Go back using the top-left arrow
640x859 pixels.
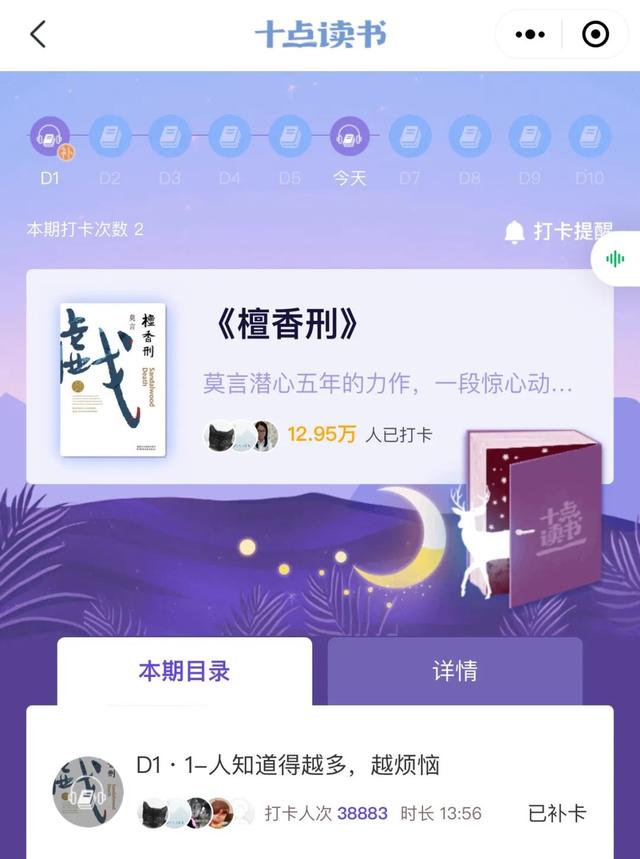pyautogui.click(x=38, y=34)
